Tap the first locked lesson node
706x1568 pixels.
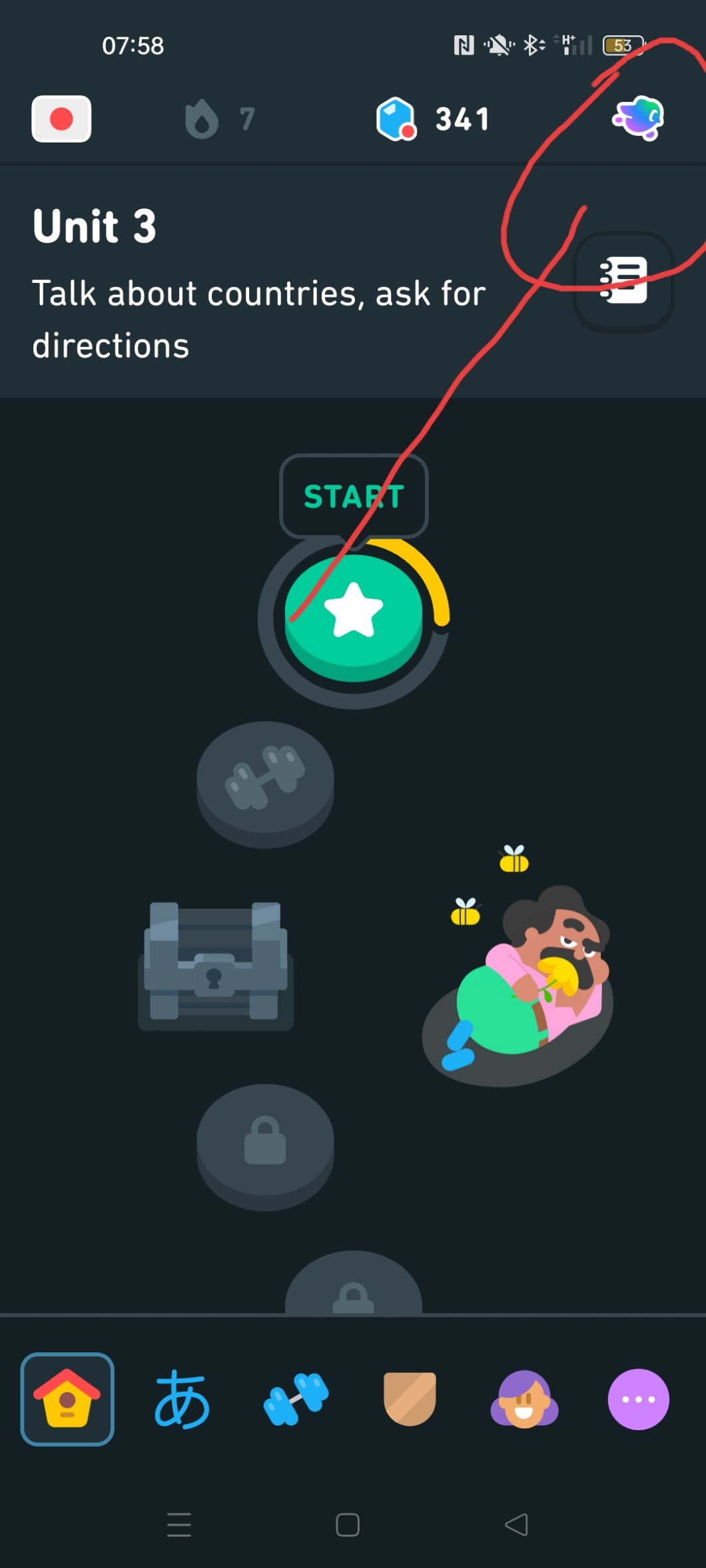(x=265, y=1141)
